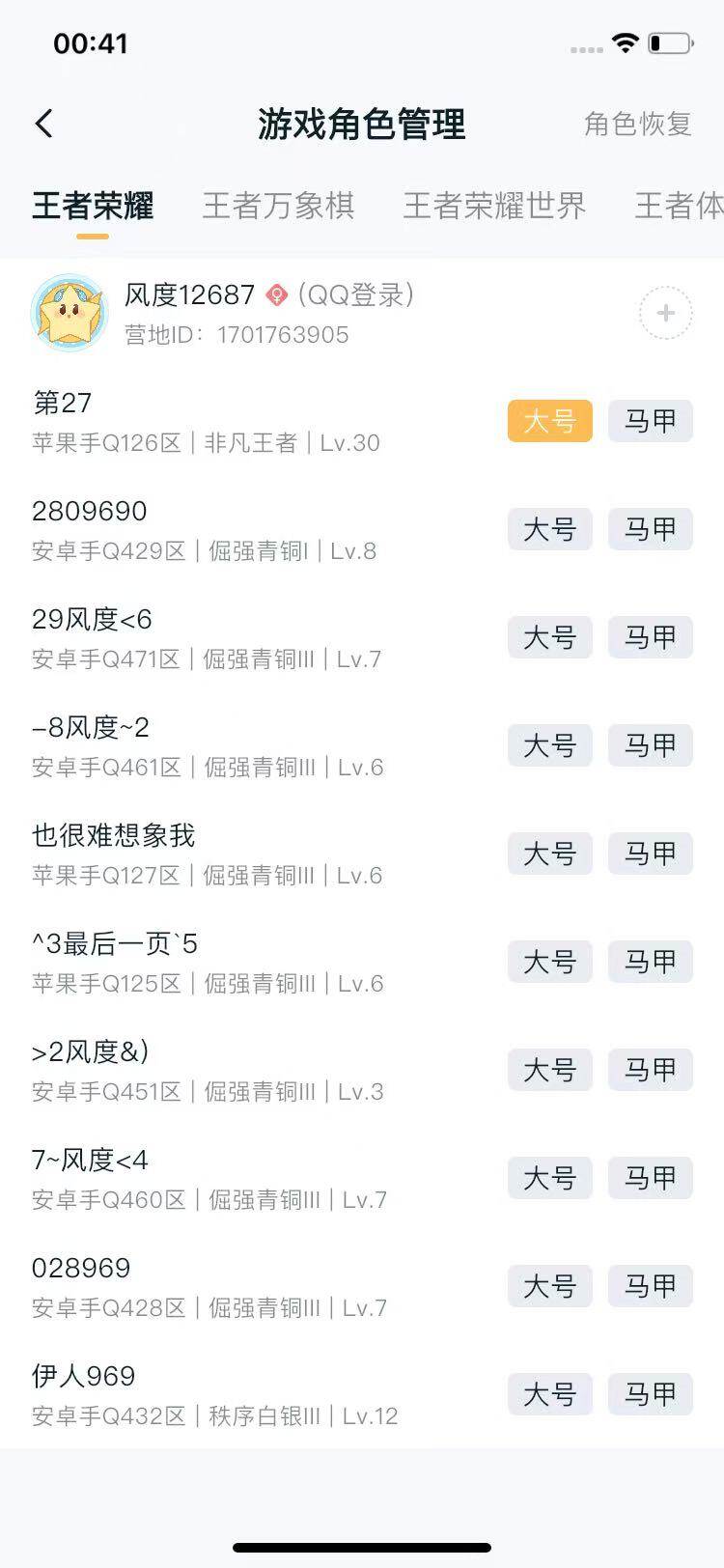Image resolution: width=724 pixels, height=1568 pixels.
Task: Mark 第27 as 马甲
Action: click(650, 421)
